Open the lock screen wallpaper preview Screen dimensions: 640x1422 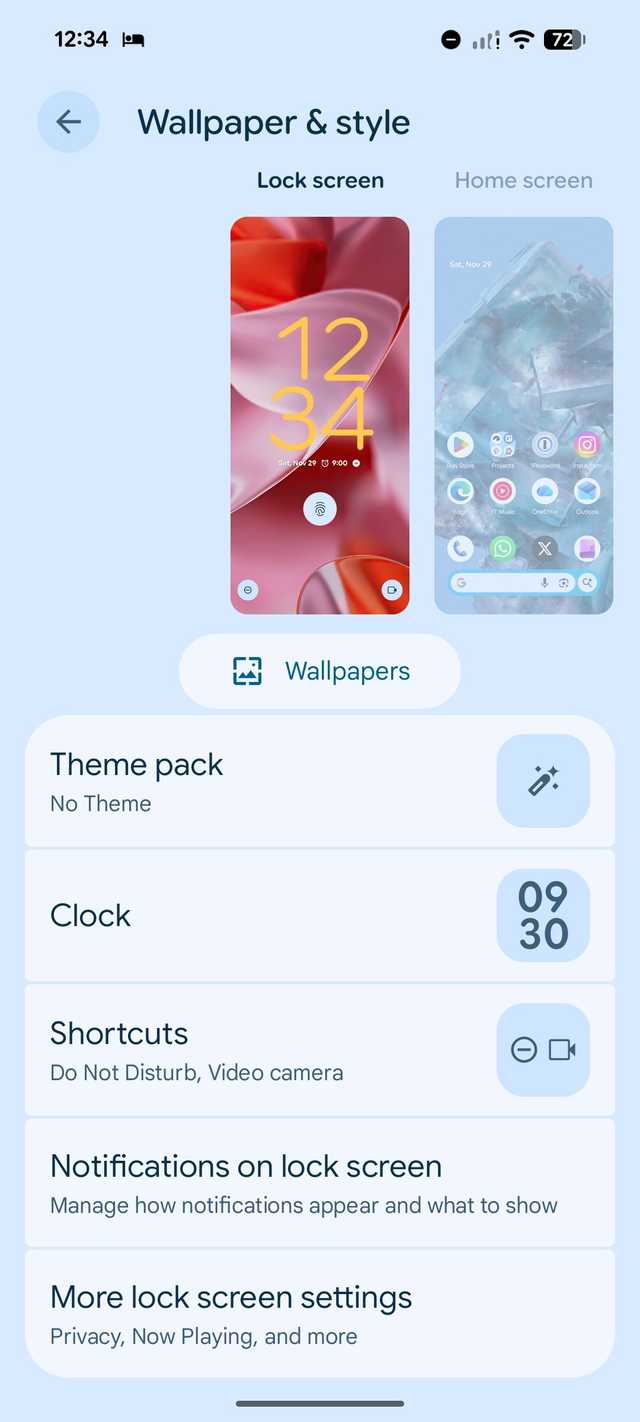[320, 415]
